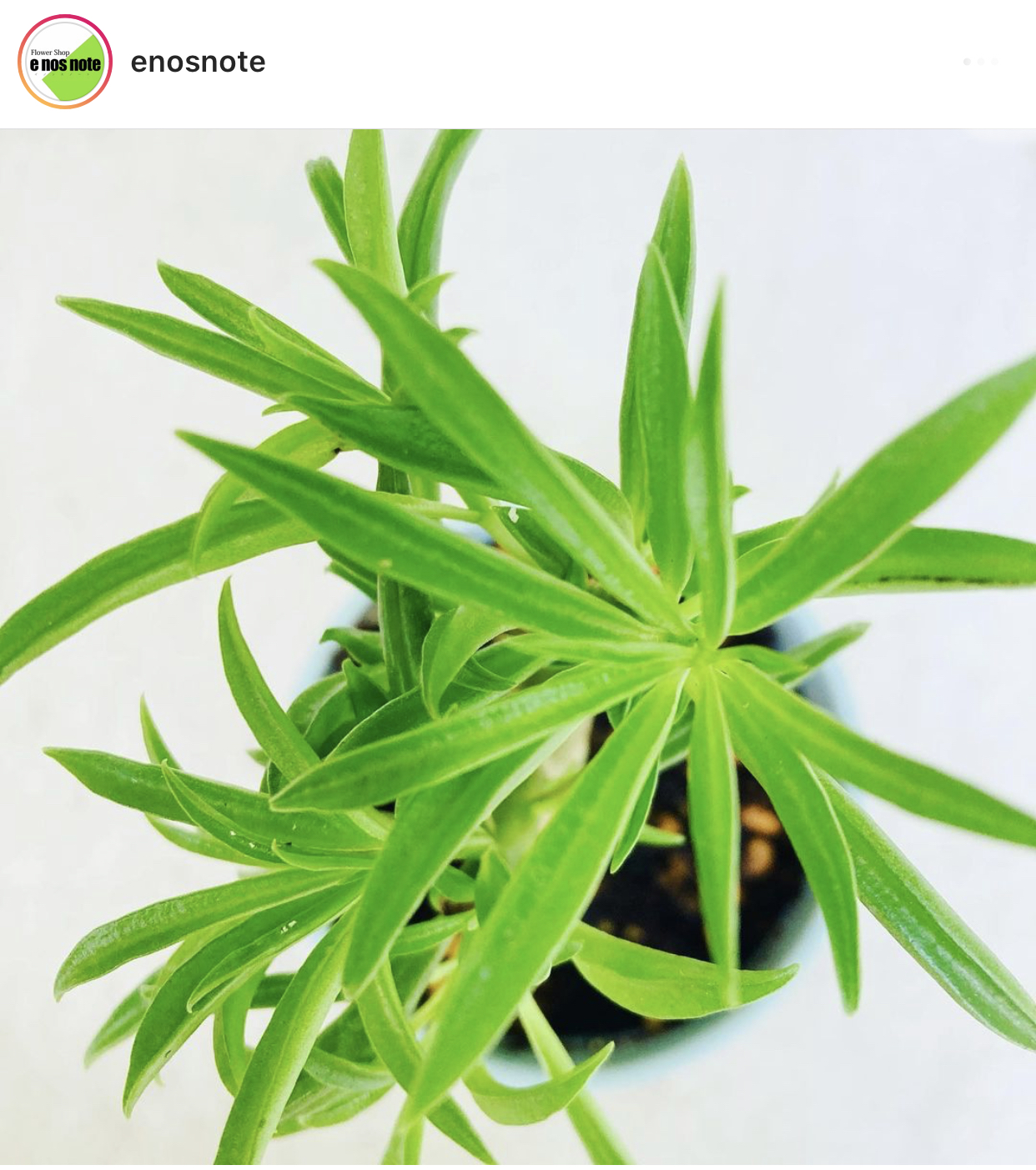Open the enosnote profile via username
This screenshot has height=1170, width=1036.
click(198, 62)
